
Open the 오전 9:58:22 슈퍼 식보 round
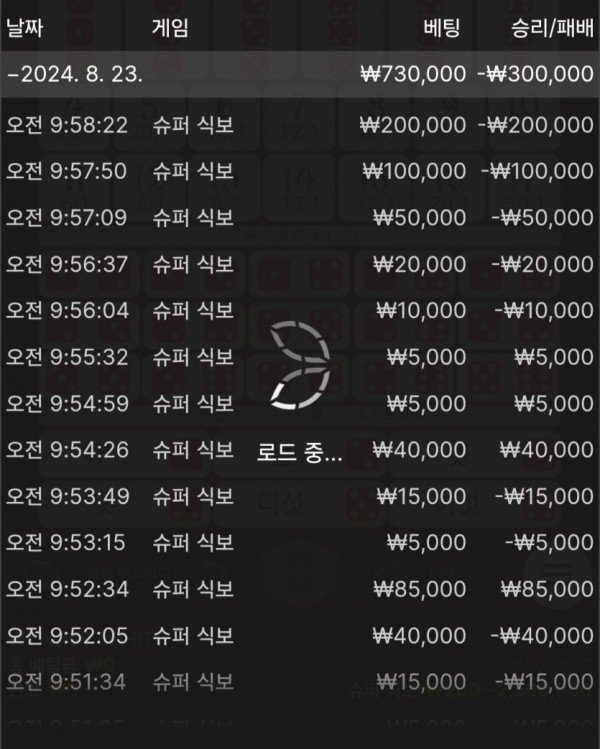300,125
